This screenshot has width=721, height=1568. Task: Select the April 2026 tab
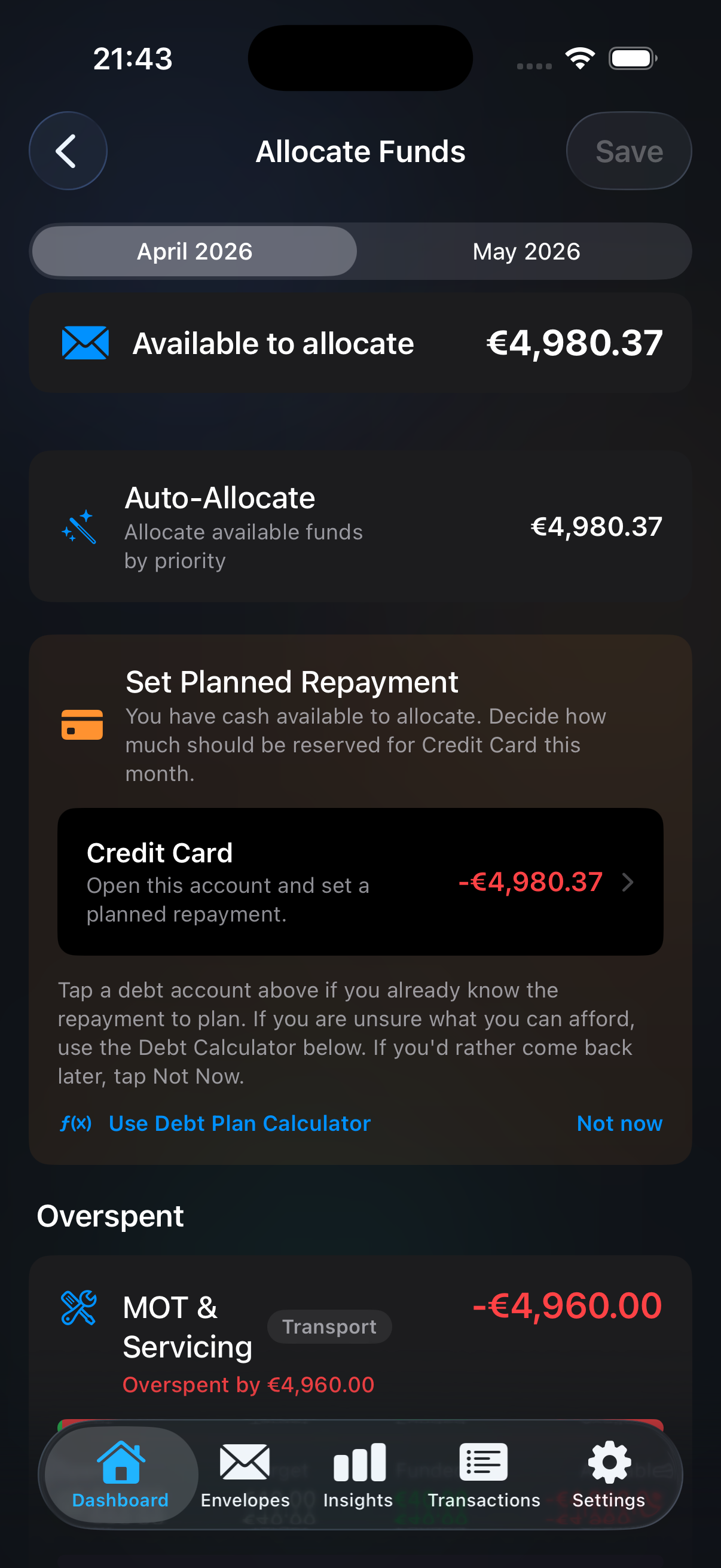pyautogui.click(x=193, y=250)
